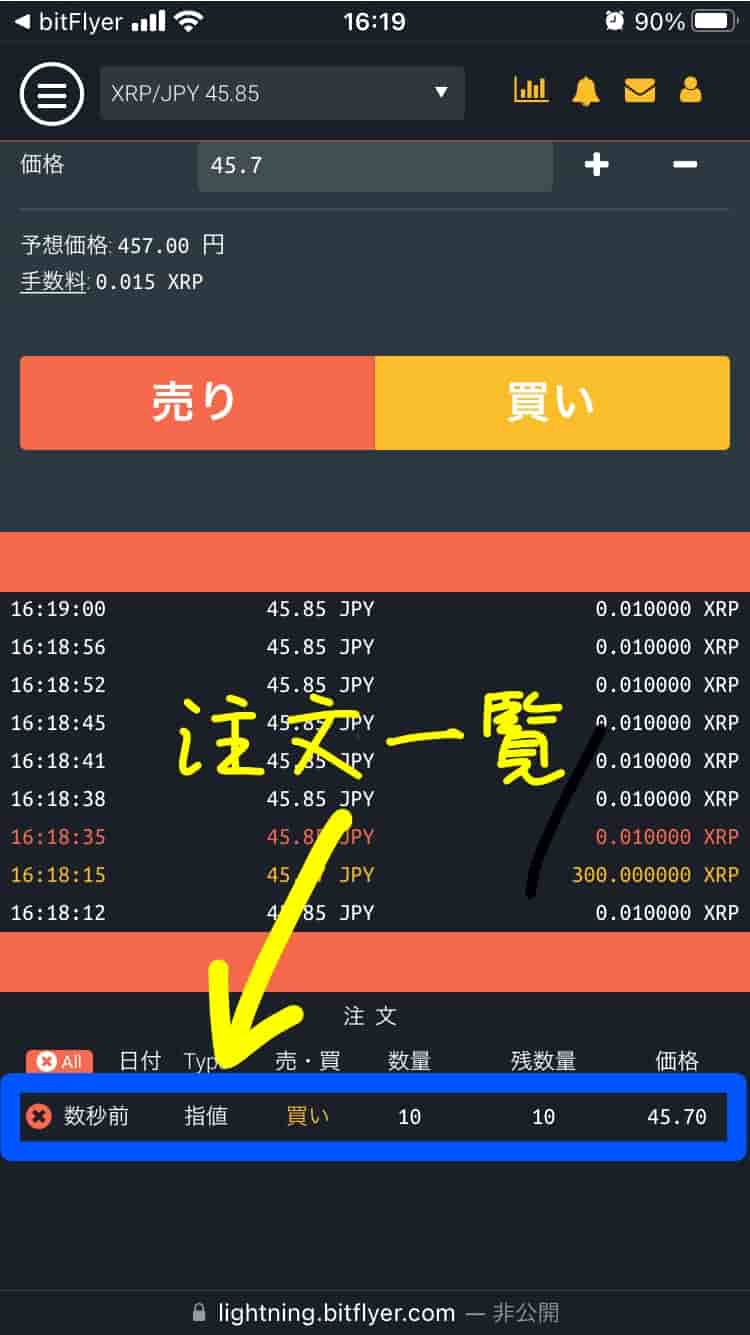Tap the 売り sell button
750x1335 pixels.
tap(197, 402)
